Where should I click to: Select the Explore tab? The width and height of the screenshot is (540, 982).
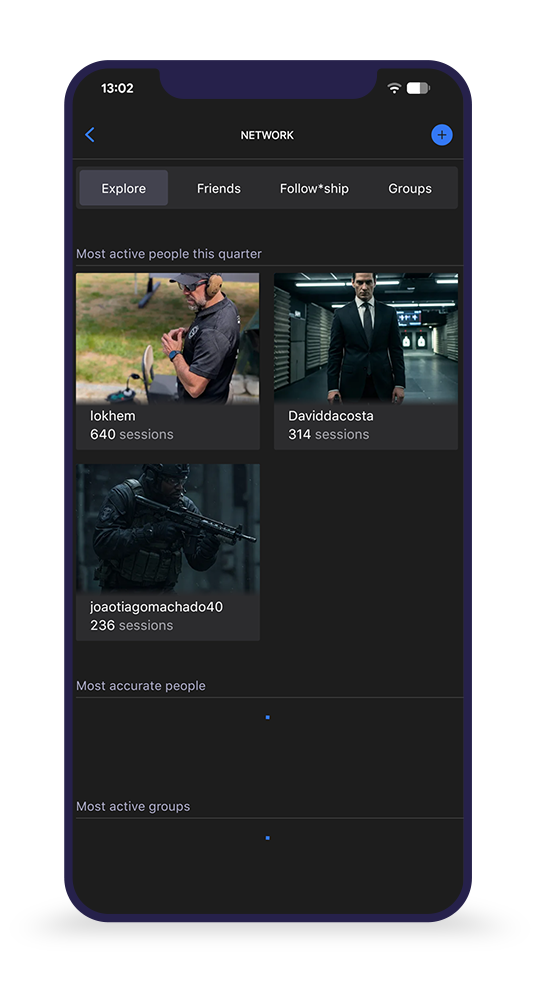point(123,188)
